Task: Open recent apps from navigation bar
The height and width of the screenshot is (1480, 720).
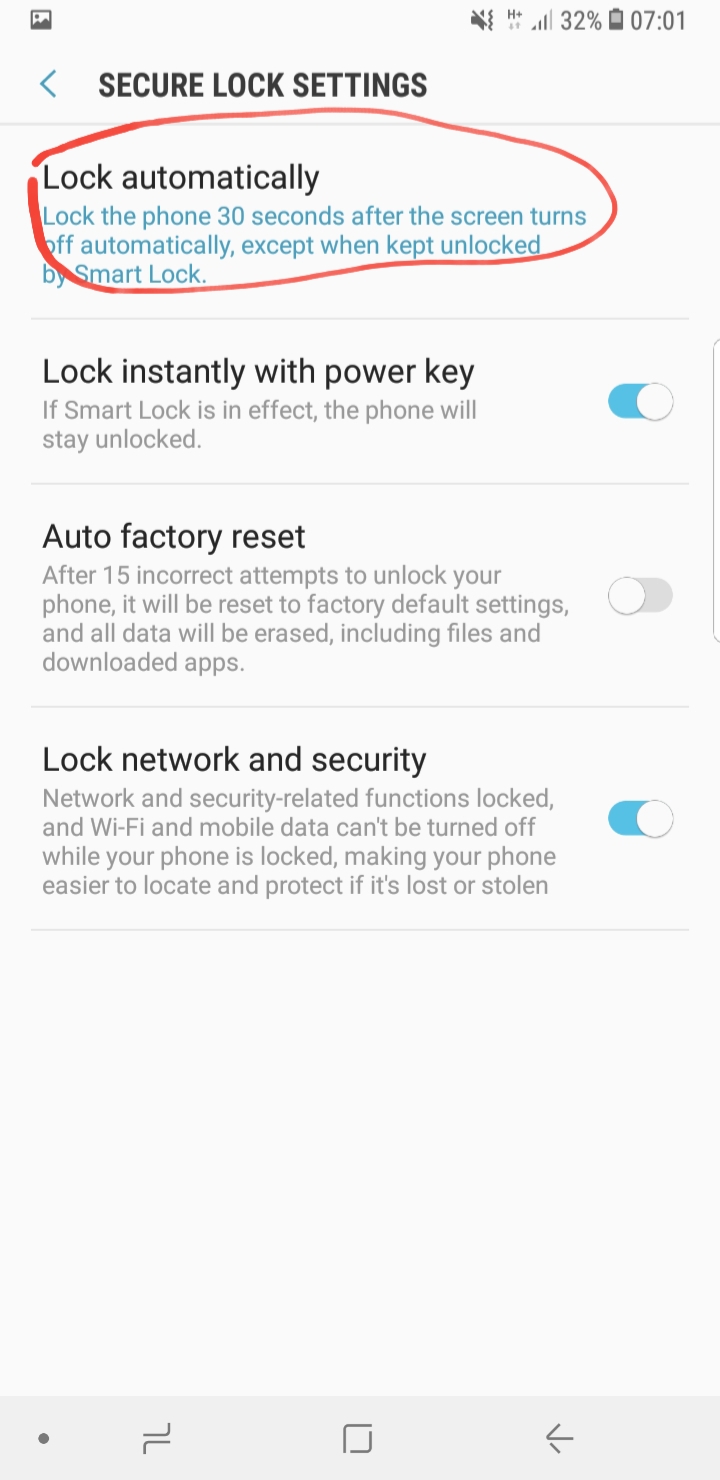Action: pyautogui.click(x=157, y=1438)
